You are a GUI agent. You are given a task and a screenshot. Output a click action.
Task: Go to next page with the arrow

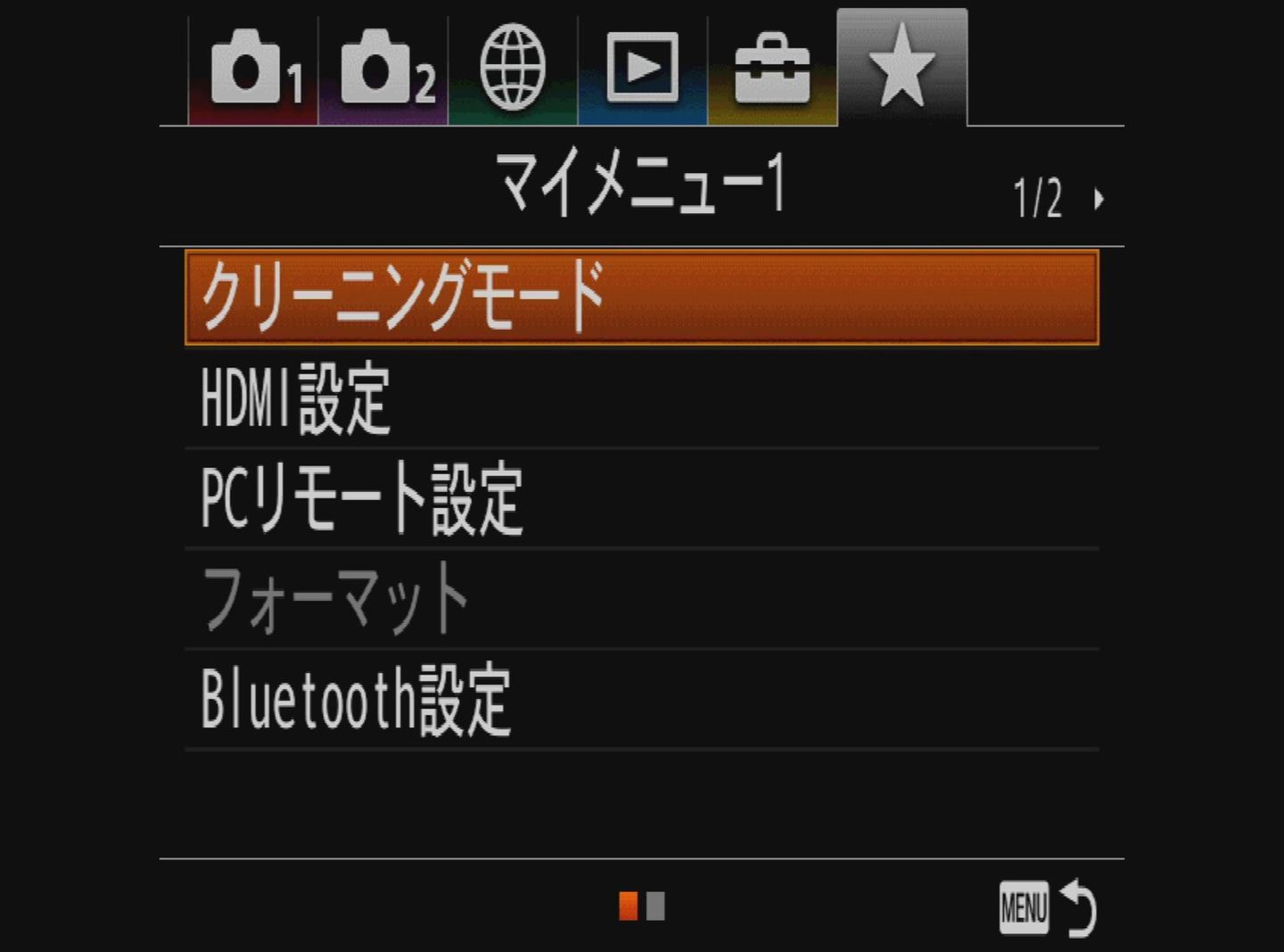tap(1099, 199)
